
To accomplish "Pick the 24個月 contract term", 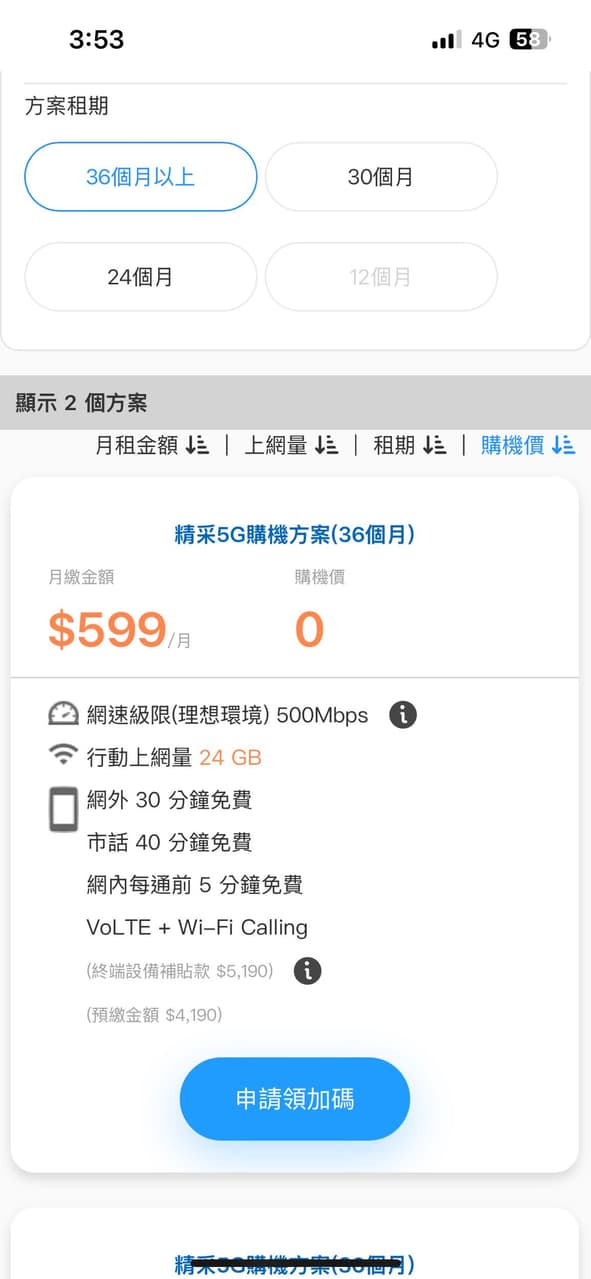I will tap(141, 277).
